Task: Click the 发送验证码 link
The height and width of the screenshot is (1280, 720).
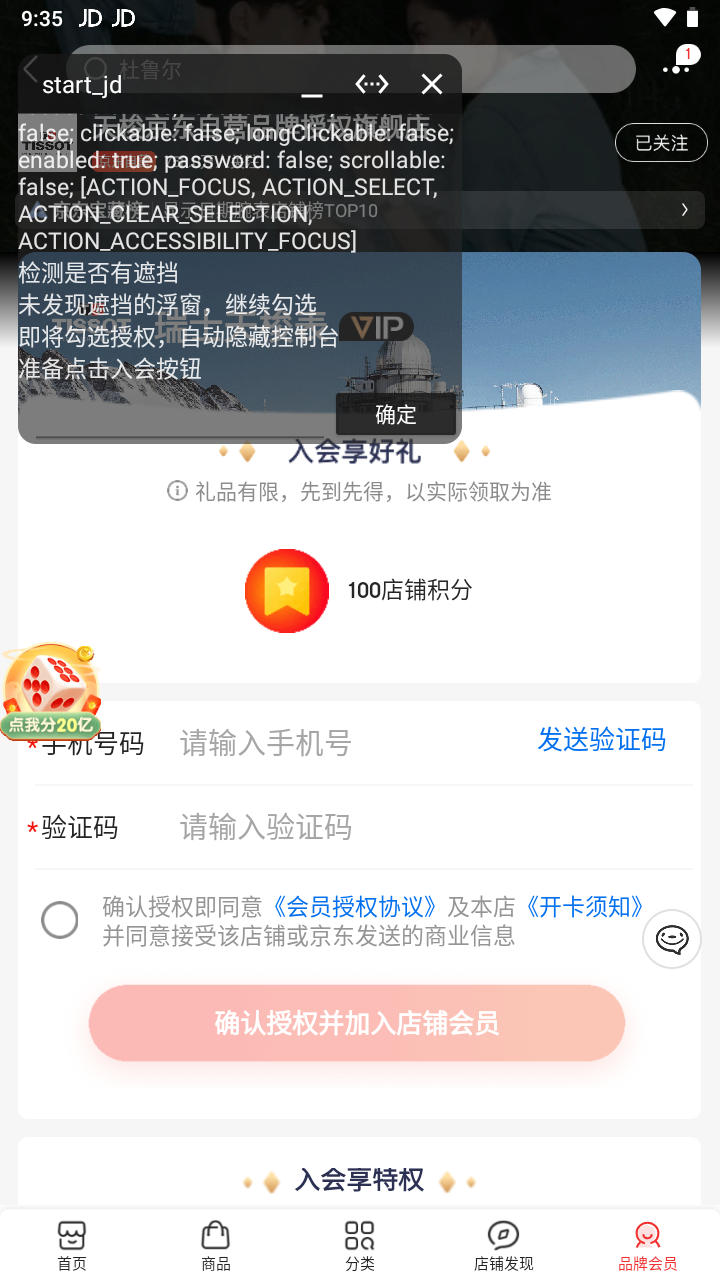Action: tap(601, 741)
